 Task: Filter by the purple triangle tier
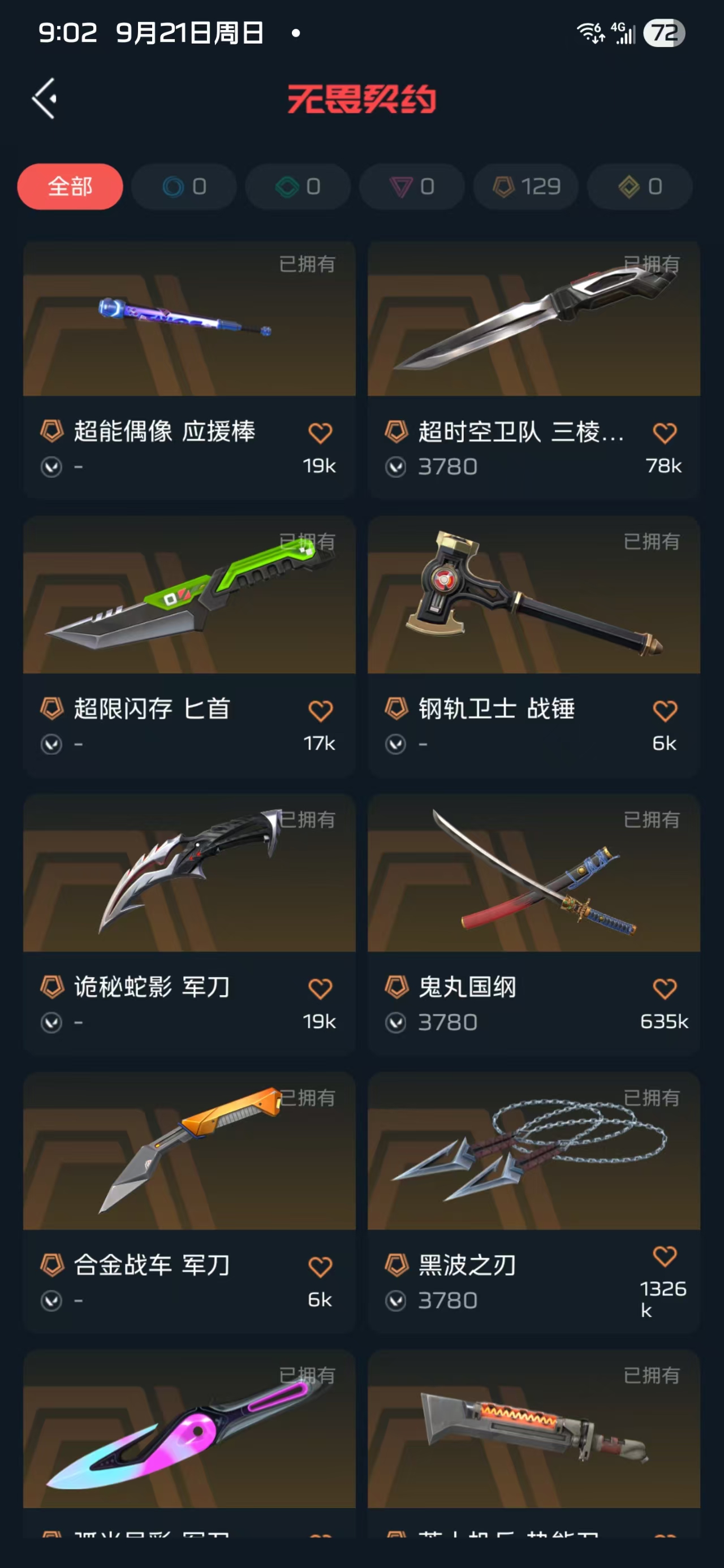(x=412, y=186)
